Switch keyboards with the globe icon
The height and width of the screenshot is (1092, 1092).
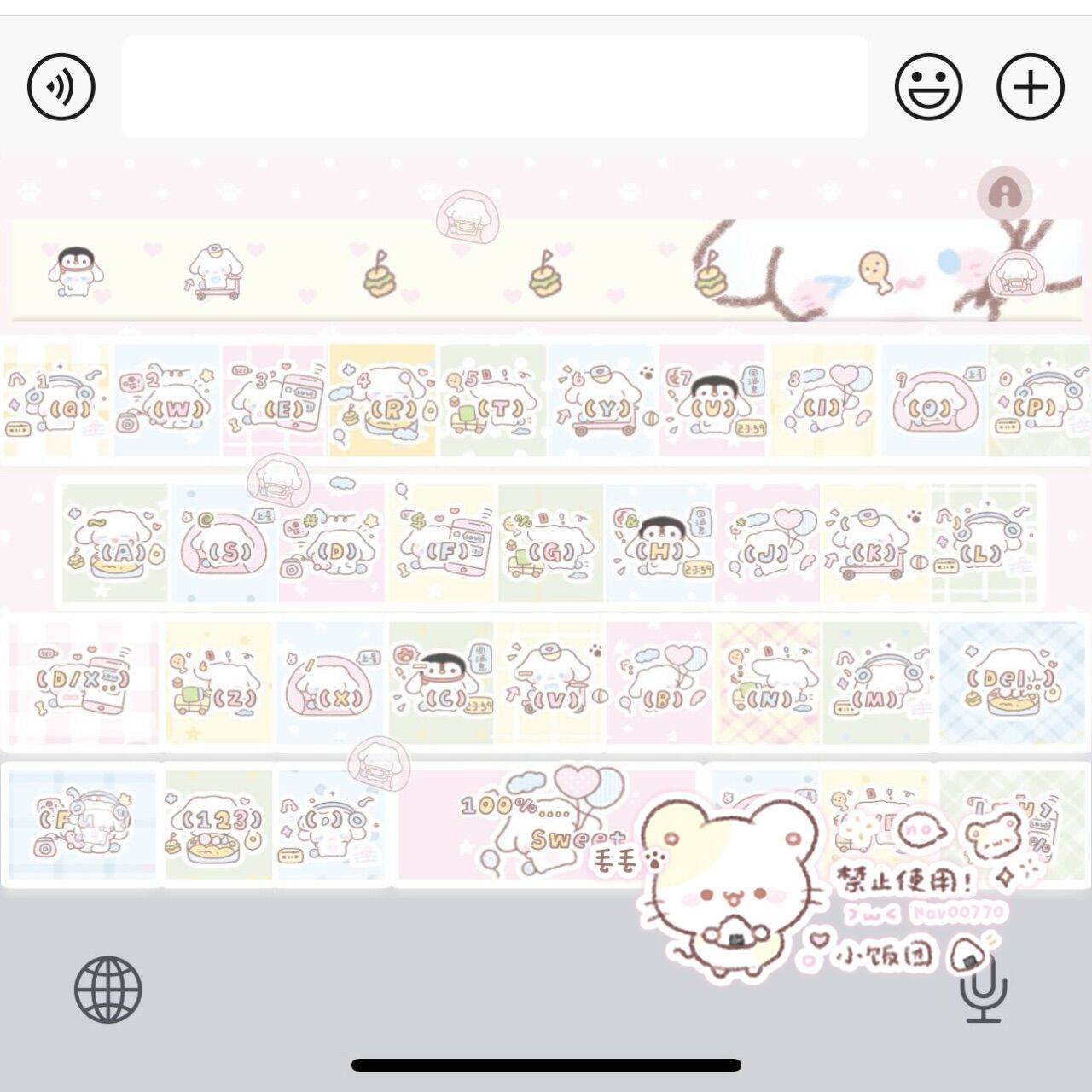pos(108,990)
